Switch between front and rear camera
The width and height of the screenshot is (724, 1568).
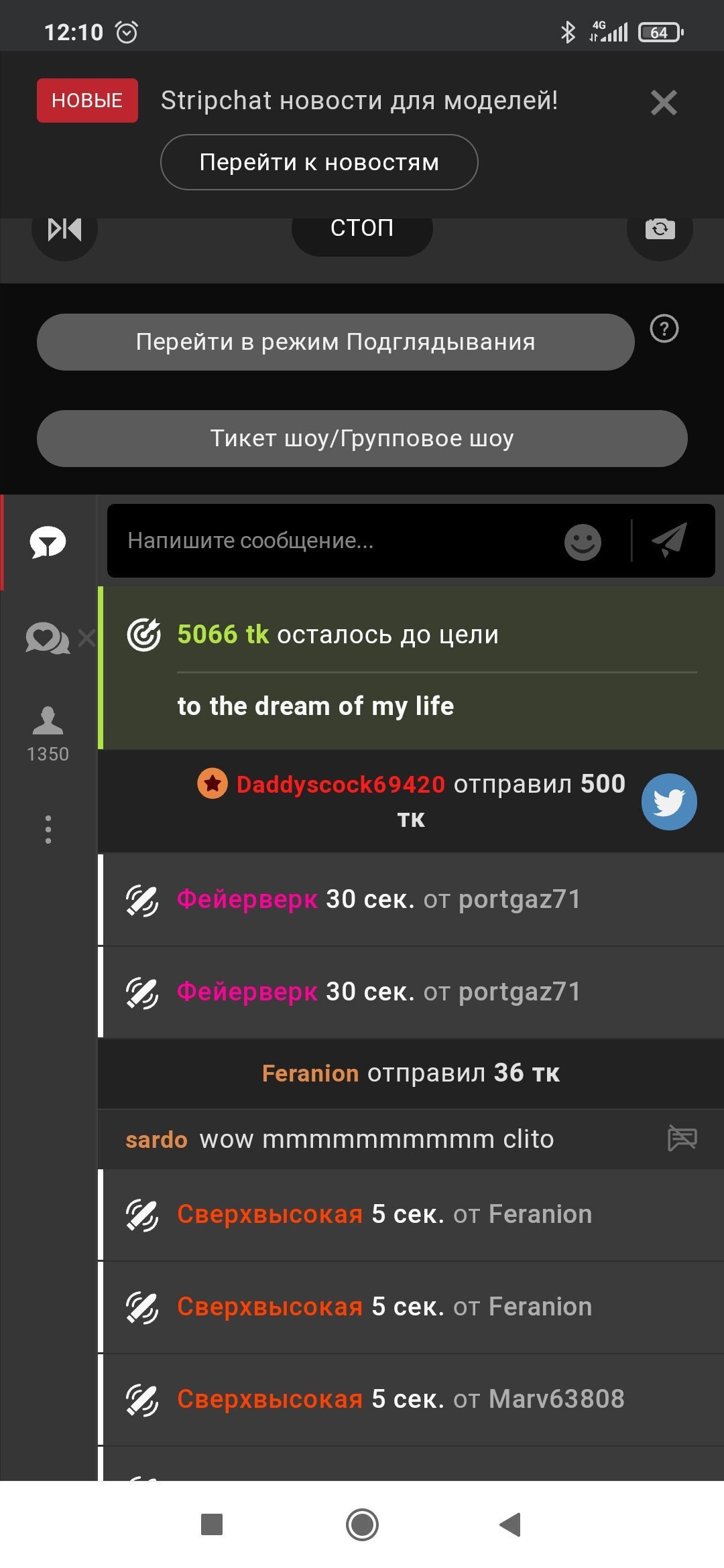point(660,230)
